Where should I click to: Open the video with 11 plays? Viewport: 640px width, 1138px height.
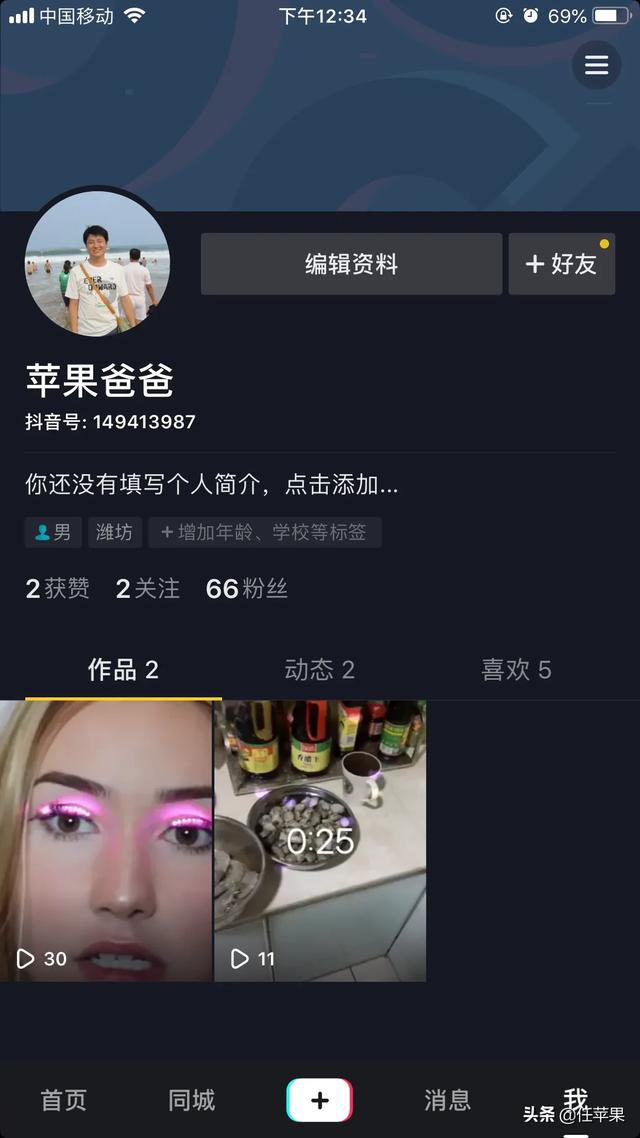point(320,840)
